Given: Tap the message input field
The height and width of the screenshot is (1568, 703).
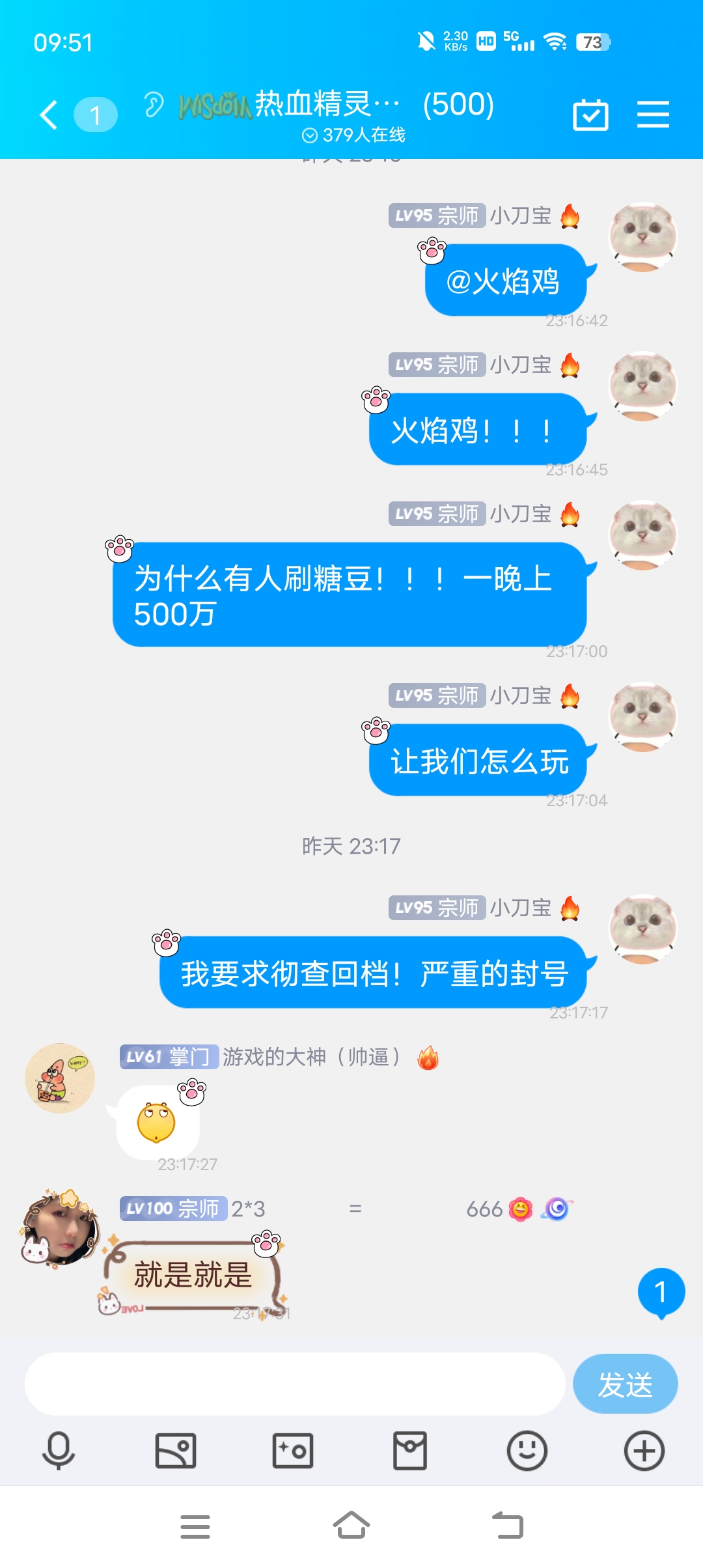Looking at the screenshot, I should 294,1384.
